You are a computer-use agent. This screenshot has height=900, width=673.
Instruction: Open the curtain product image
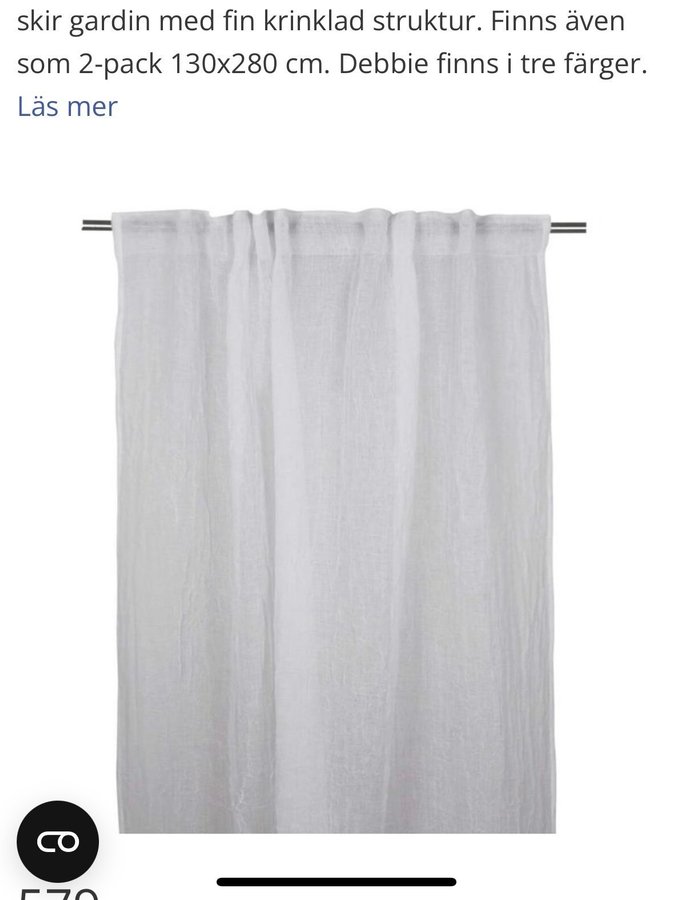pos(334,520)
